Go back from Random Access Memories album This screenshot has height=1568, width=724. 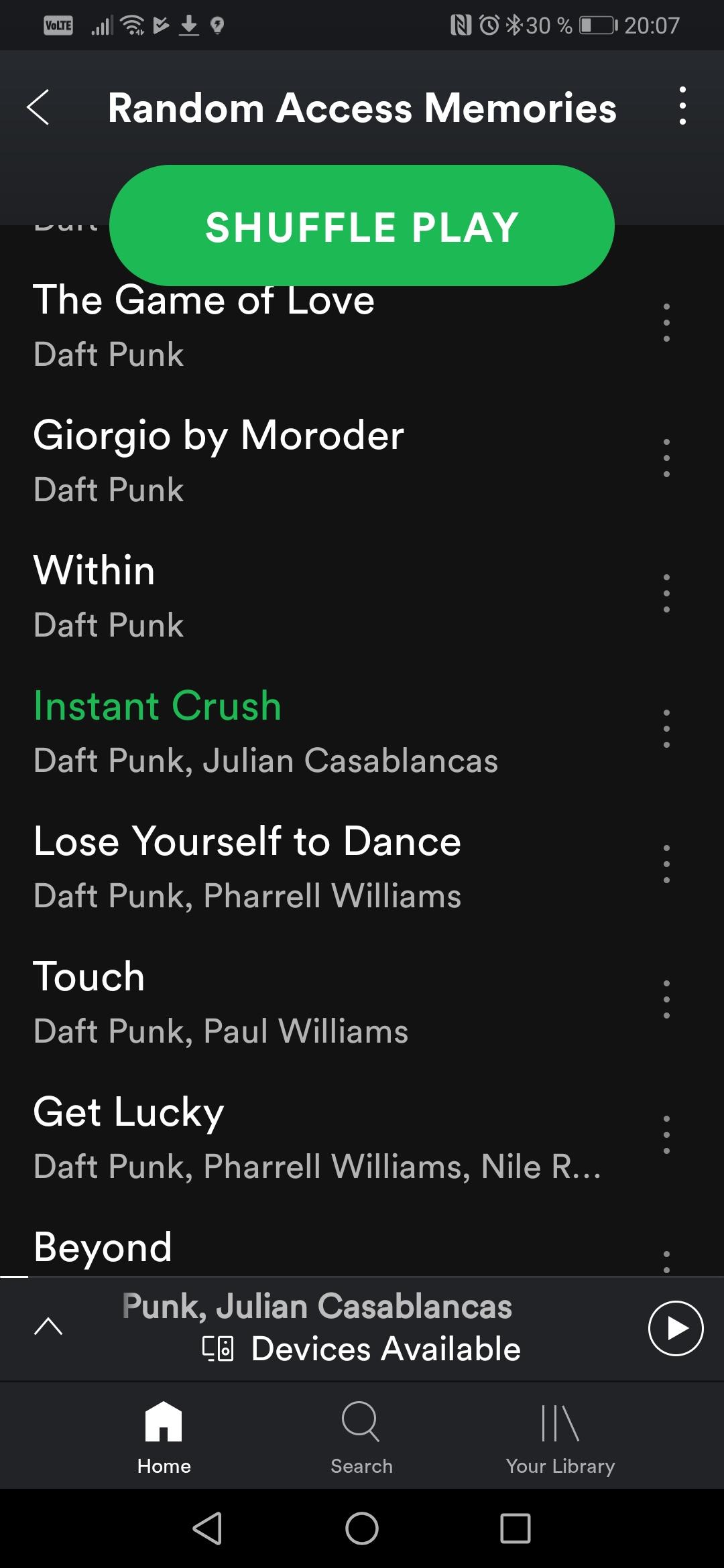coord(38,107)
